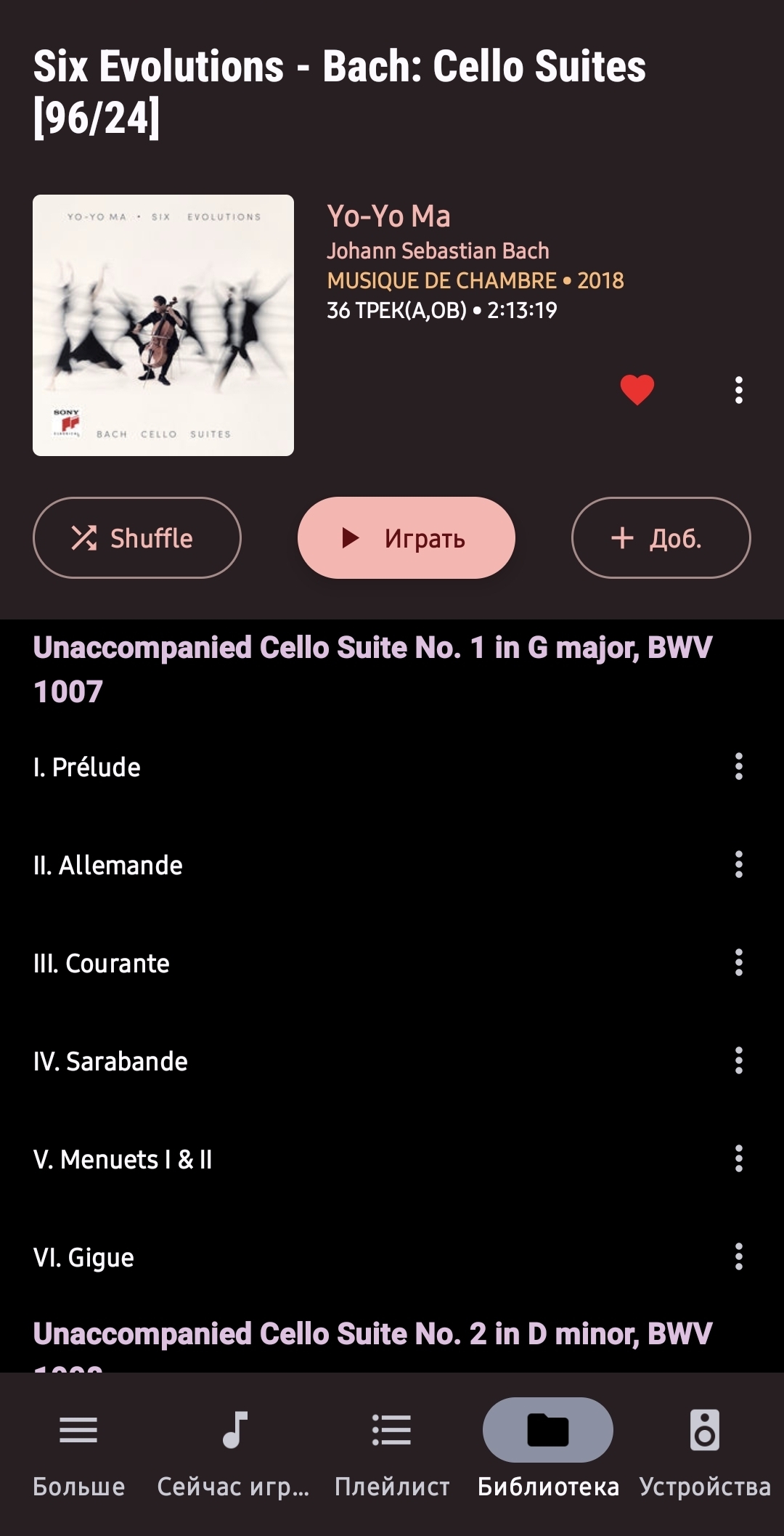Show more options for VI. Gigue
The height and width of the screenshot is (1536, 784).
pos(738,1256)
